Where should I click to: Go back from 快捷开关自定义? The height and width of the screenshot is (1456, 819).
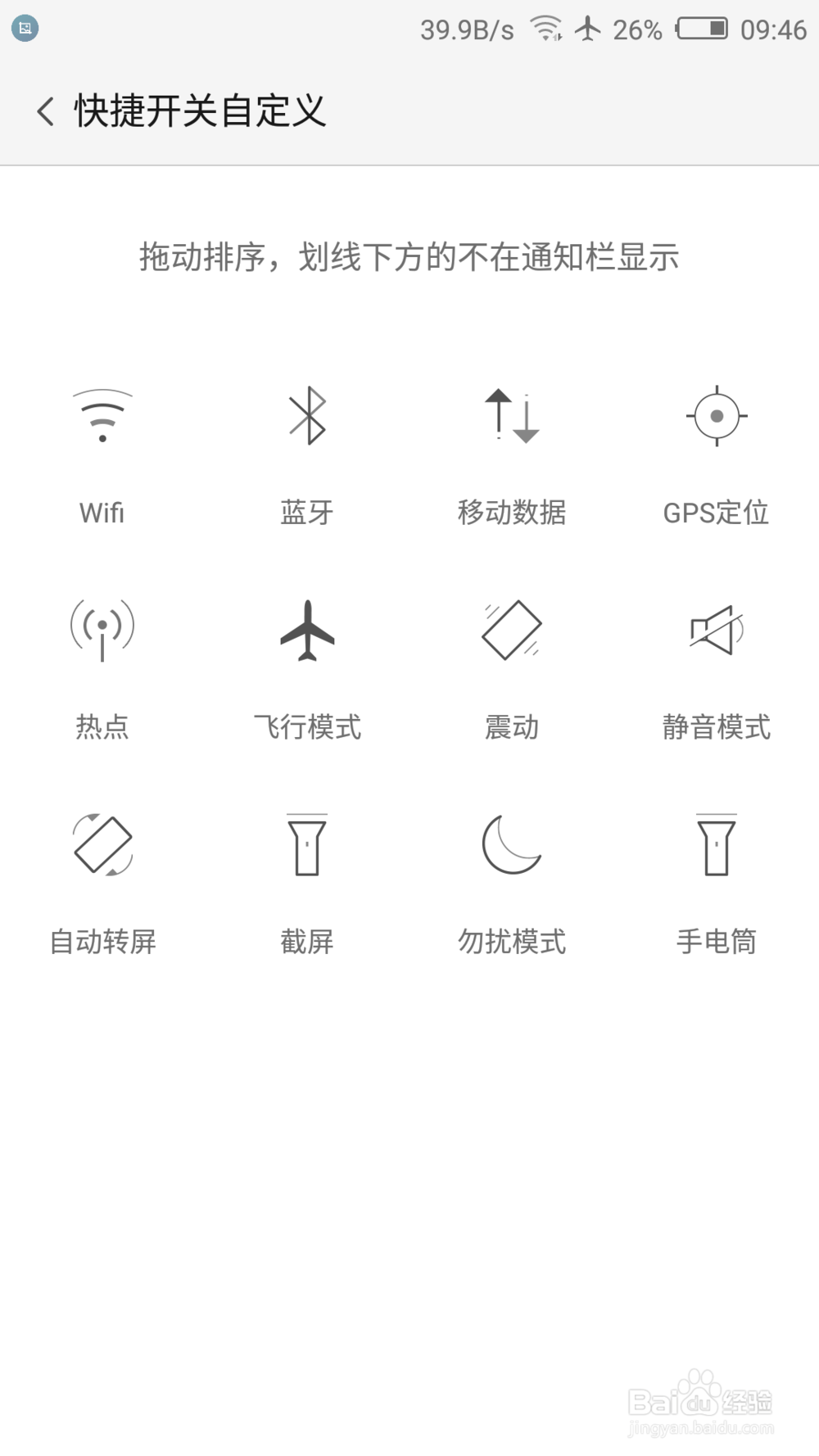point(46,111)
